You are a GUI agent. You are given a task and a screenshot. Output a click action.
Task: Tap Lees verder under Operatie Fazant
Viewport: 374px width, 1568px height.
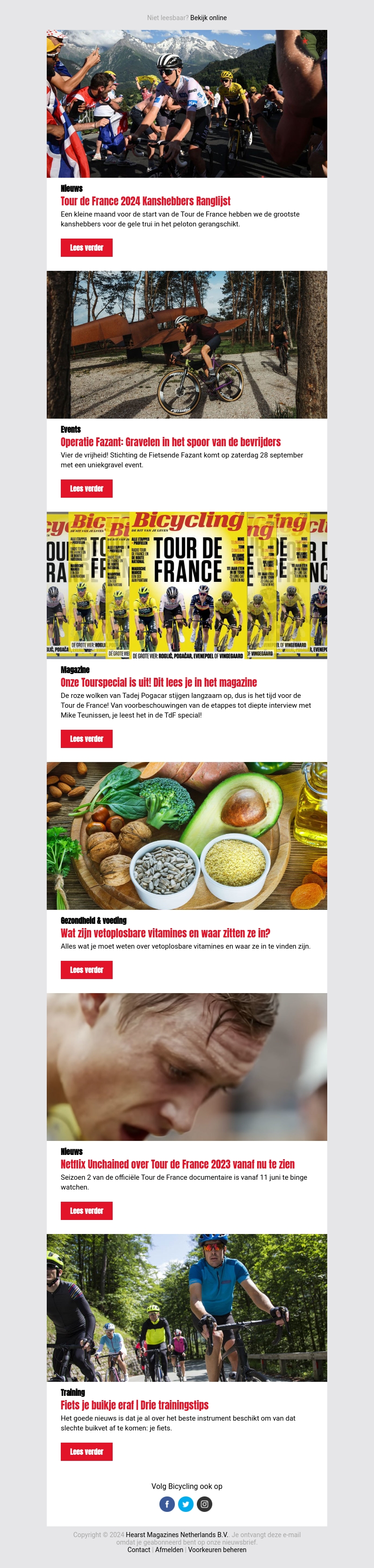pyautogui.click(x=86, y=488)
